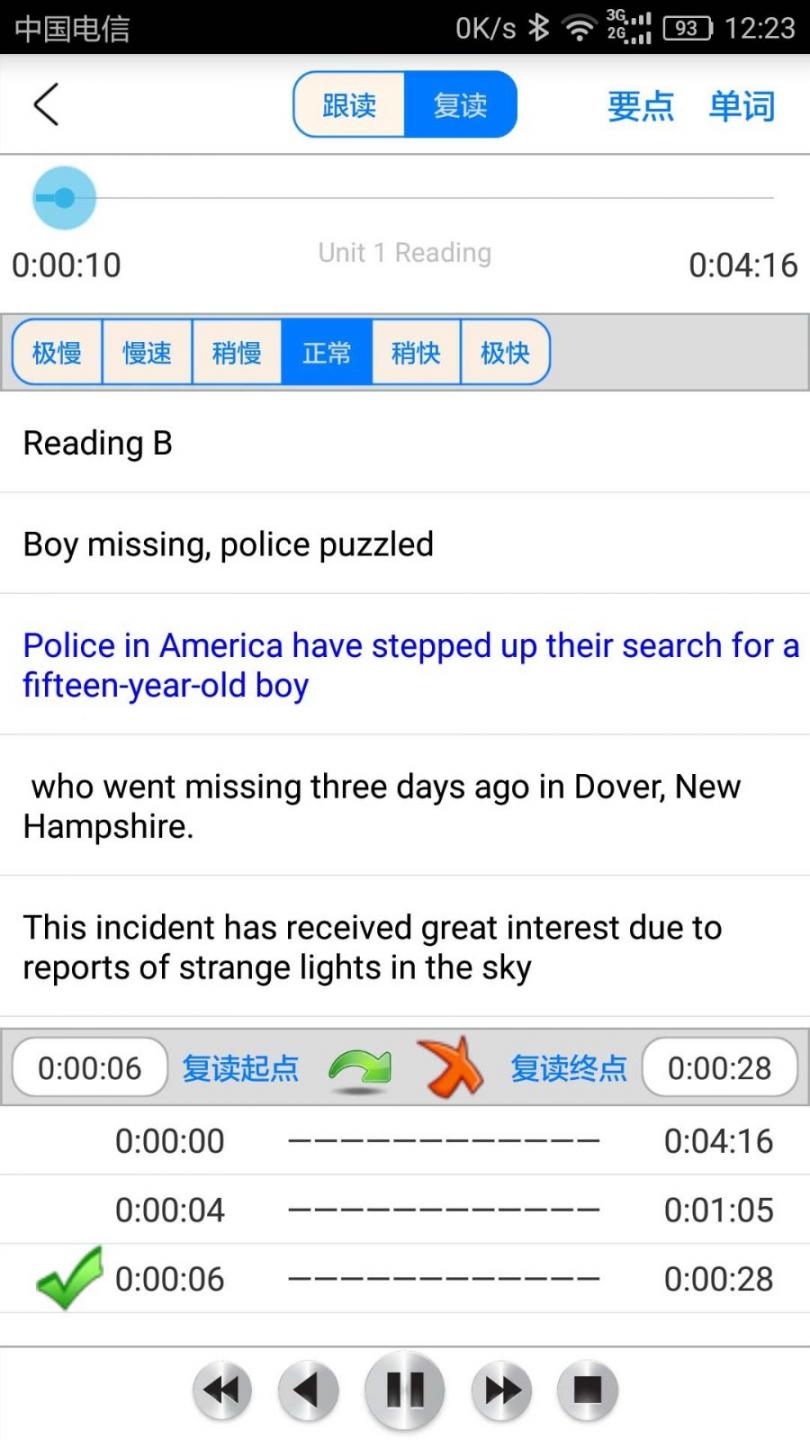The height and width of the screenshot is (1440, 810).
Task: Select the 复读 segment
Action: pos(460,105)
